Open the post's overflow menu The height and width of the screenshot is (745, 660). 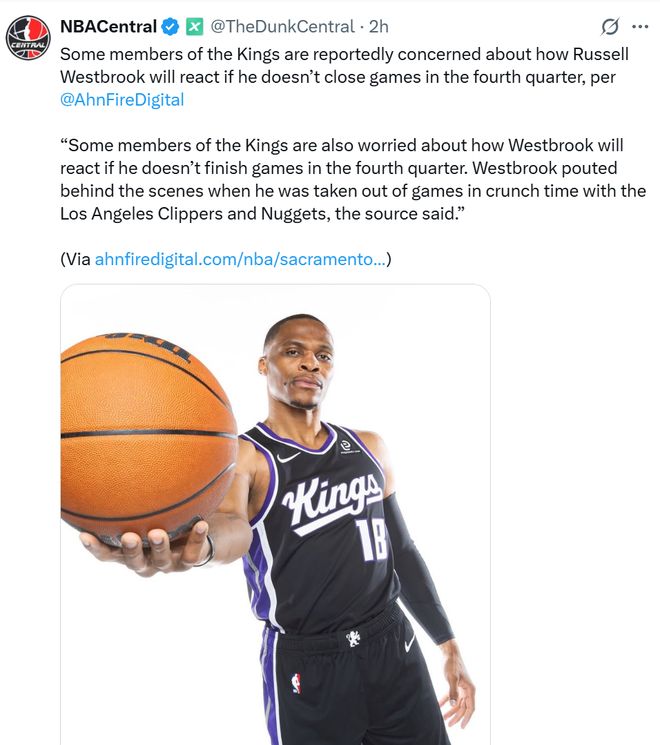tap(640, 27)
